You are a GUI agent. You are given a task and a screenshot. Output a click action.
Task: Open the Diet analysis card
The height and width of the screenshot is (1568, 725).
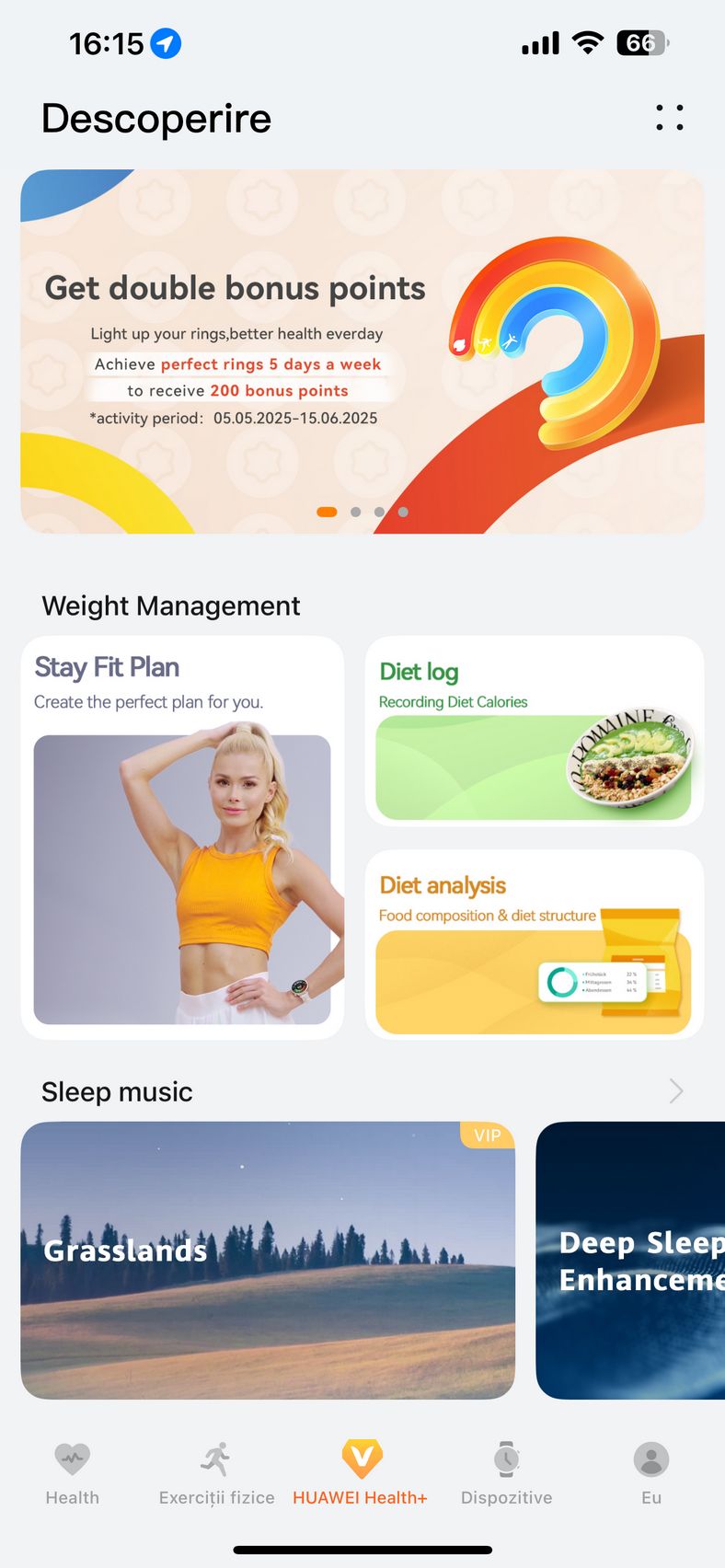pyautogui.click(x=535, y=944)
